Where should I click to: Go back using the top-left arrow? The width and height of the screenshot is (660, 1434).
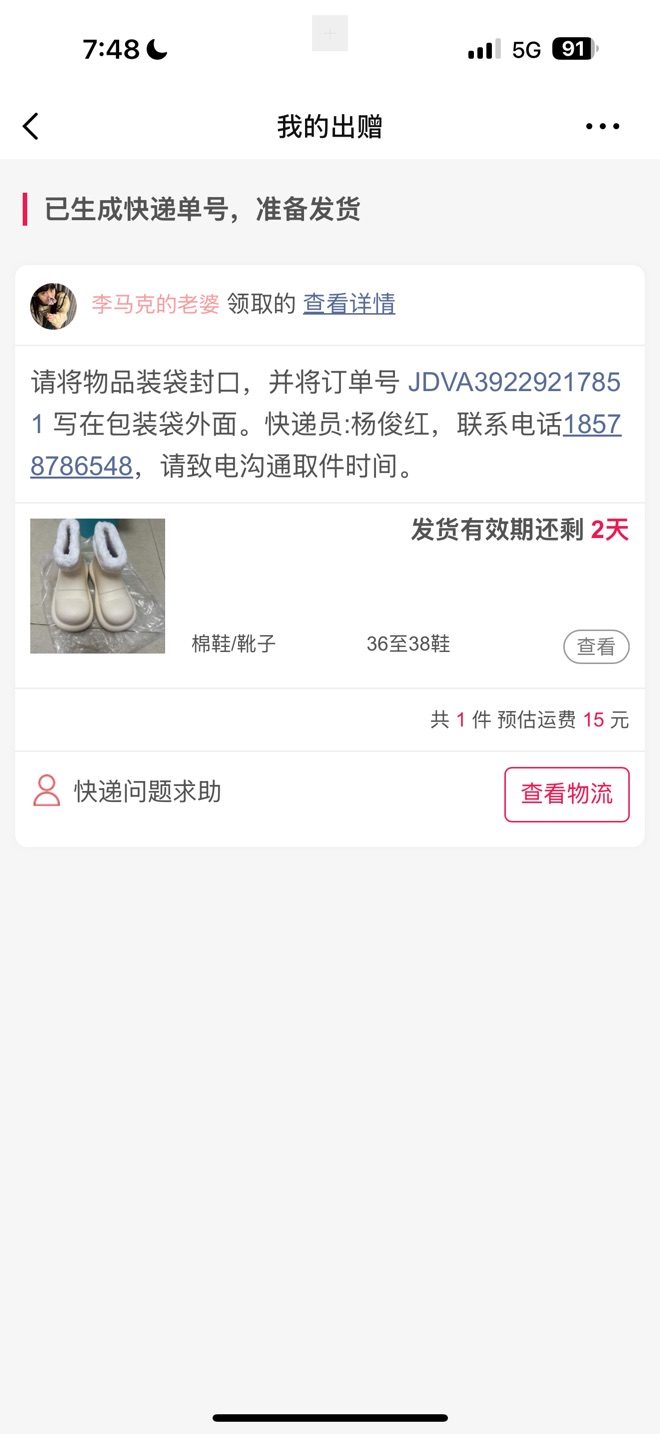31,127
